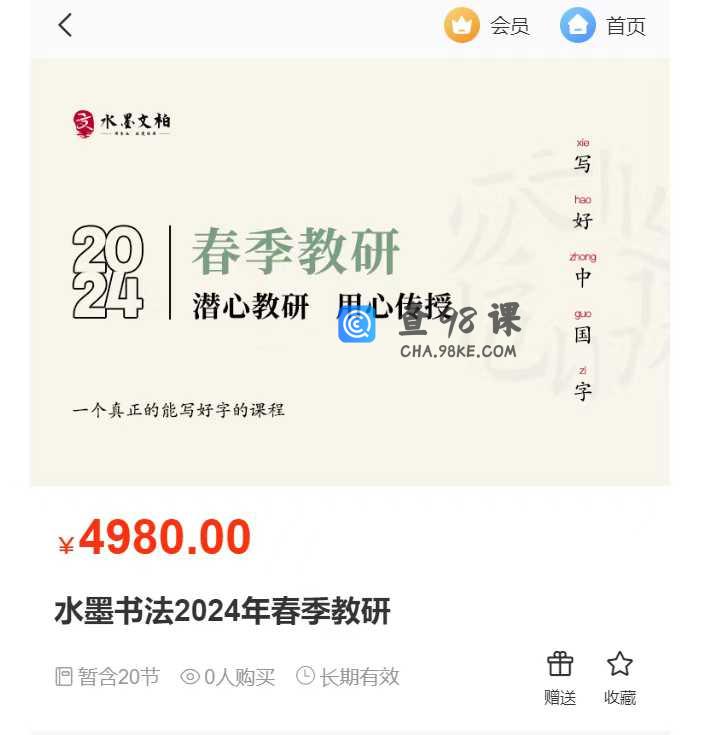Viewport: 719px width, 735px height.
Task: Go back using the top-left arrow
Action: (65, 25)
